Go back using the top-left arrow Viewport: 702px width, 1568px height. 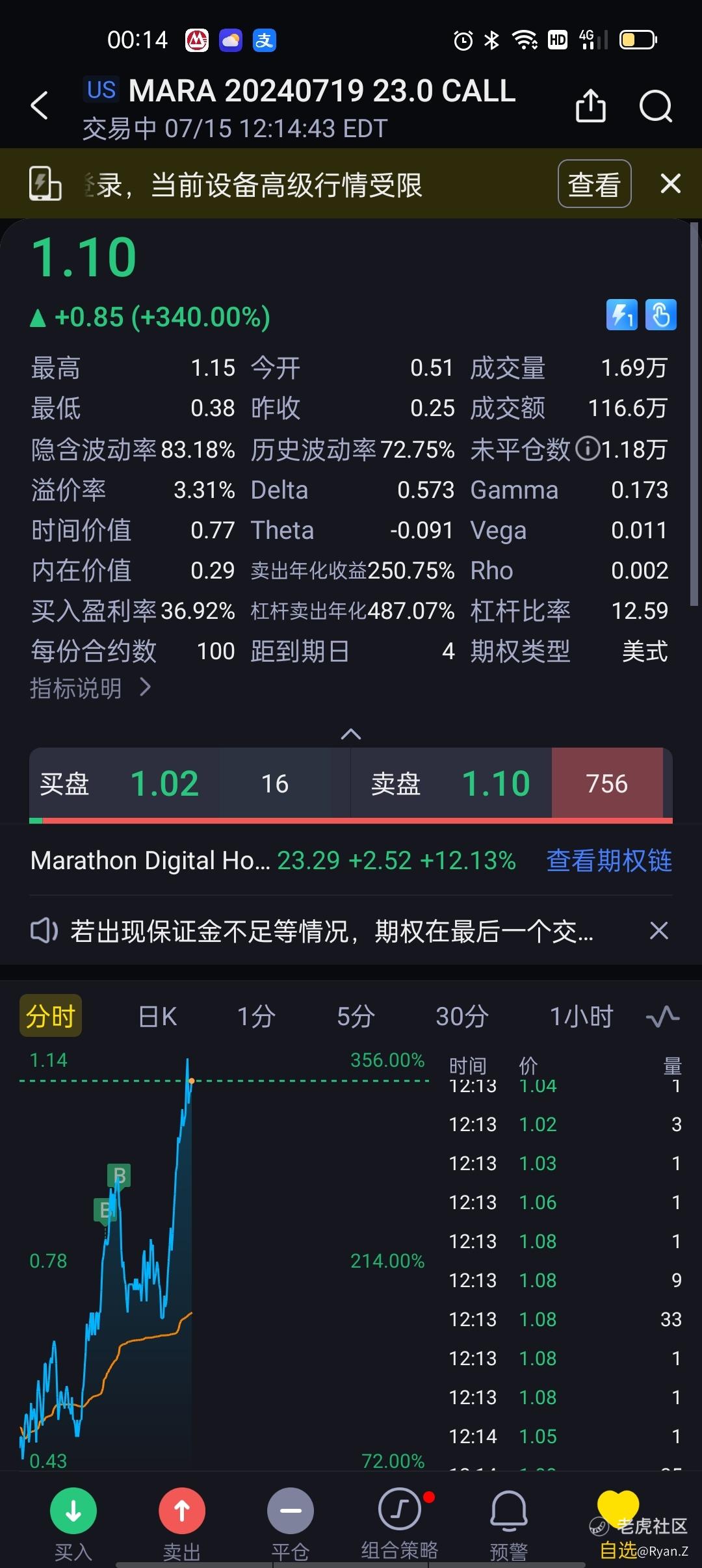tap(40, 105)
